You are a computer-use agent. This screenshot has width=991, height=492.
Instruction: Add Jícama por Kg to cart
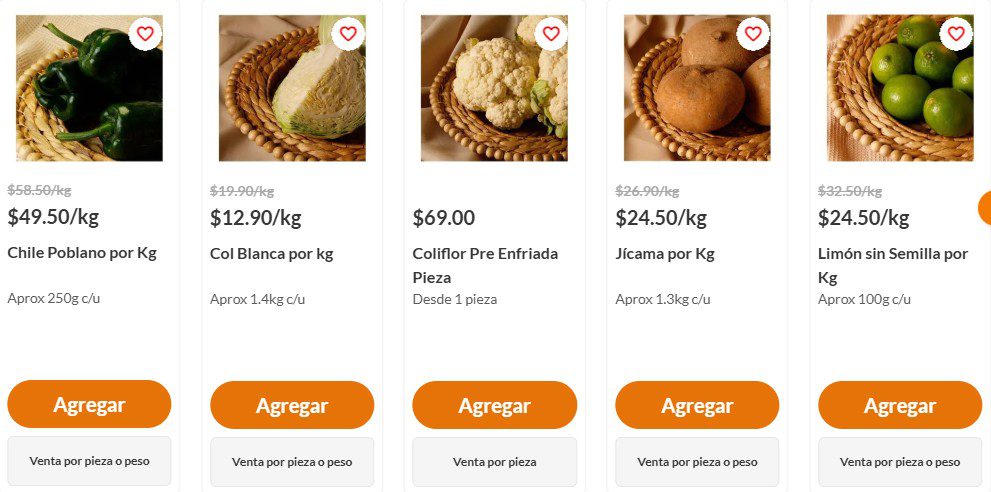pos(697,405)
